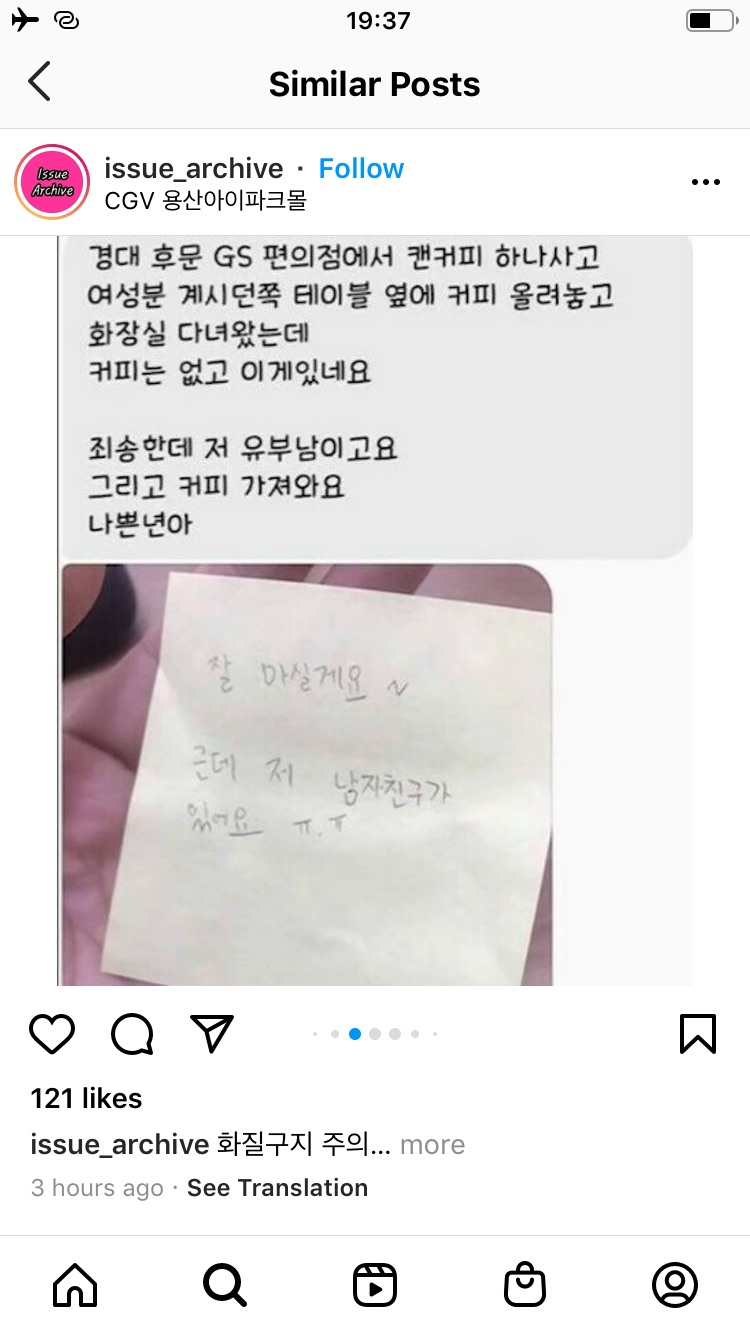Share this post via the paper plane
This screenshot has height=1334, width=750.
(x=211, y=1034)
